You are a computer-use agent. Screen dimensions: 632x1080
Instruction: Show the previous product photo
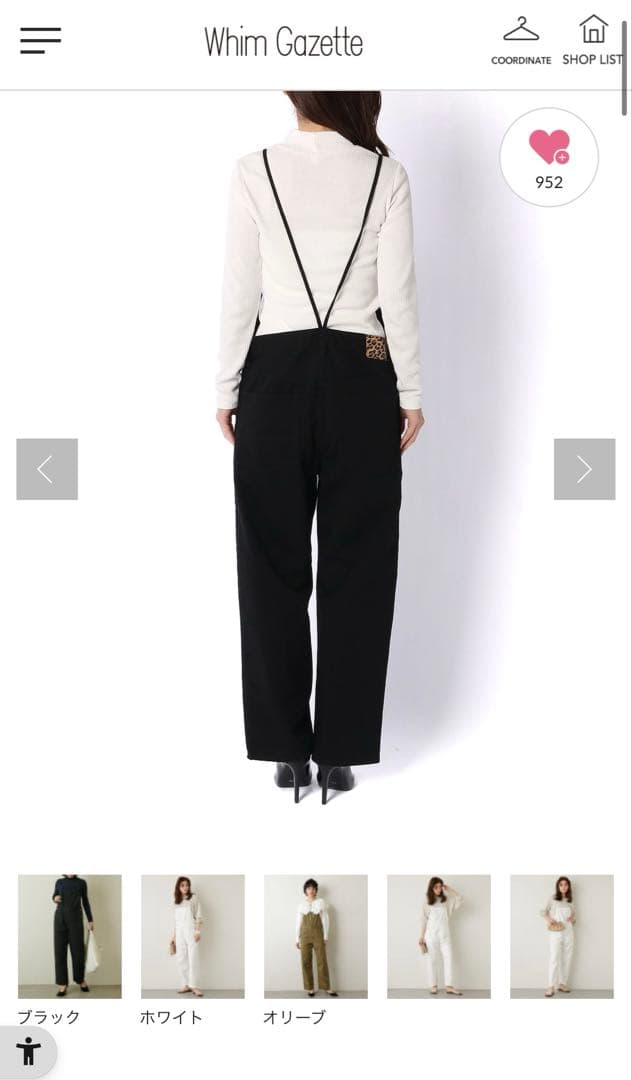pyautogui.click(x=47, y=469)
